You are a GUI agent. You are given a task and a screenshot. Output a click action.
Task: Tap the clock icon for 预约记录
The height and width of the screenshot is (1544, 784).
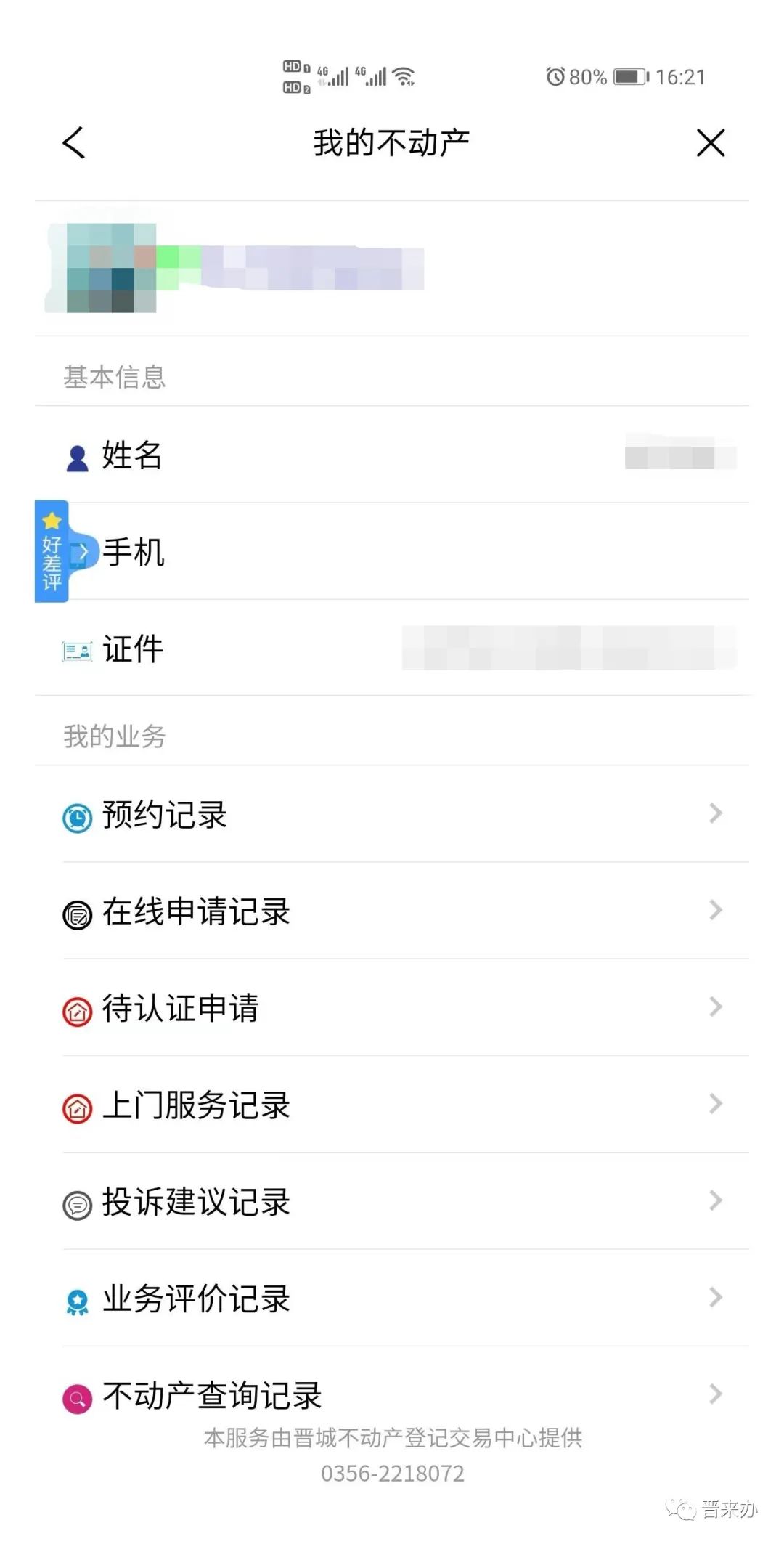pos(76,816)
